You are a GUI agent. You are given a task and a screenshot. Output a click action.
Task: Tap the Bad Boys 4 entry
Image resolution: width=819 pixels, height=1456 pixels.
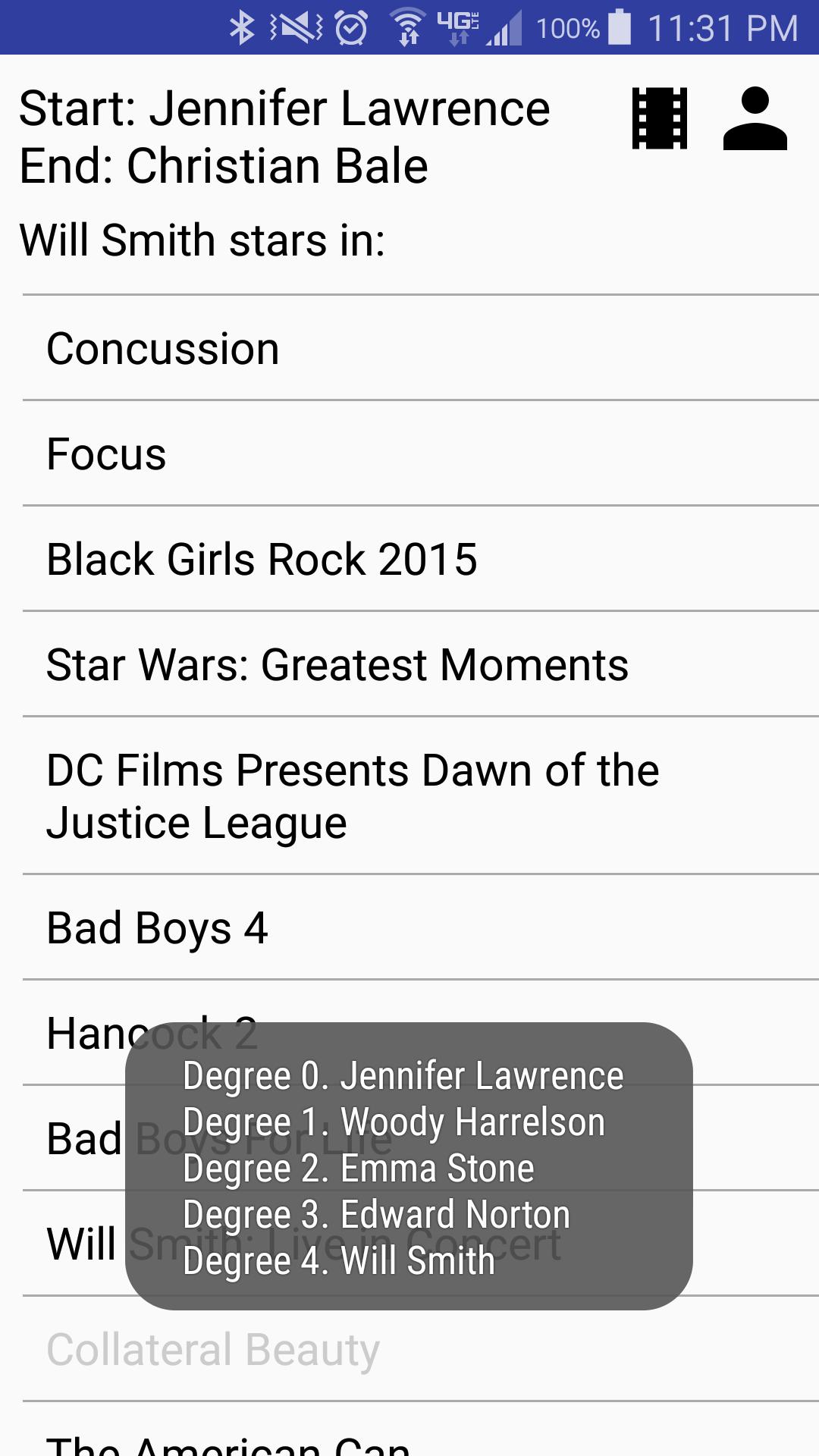tap(157, 928)
